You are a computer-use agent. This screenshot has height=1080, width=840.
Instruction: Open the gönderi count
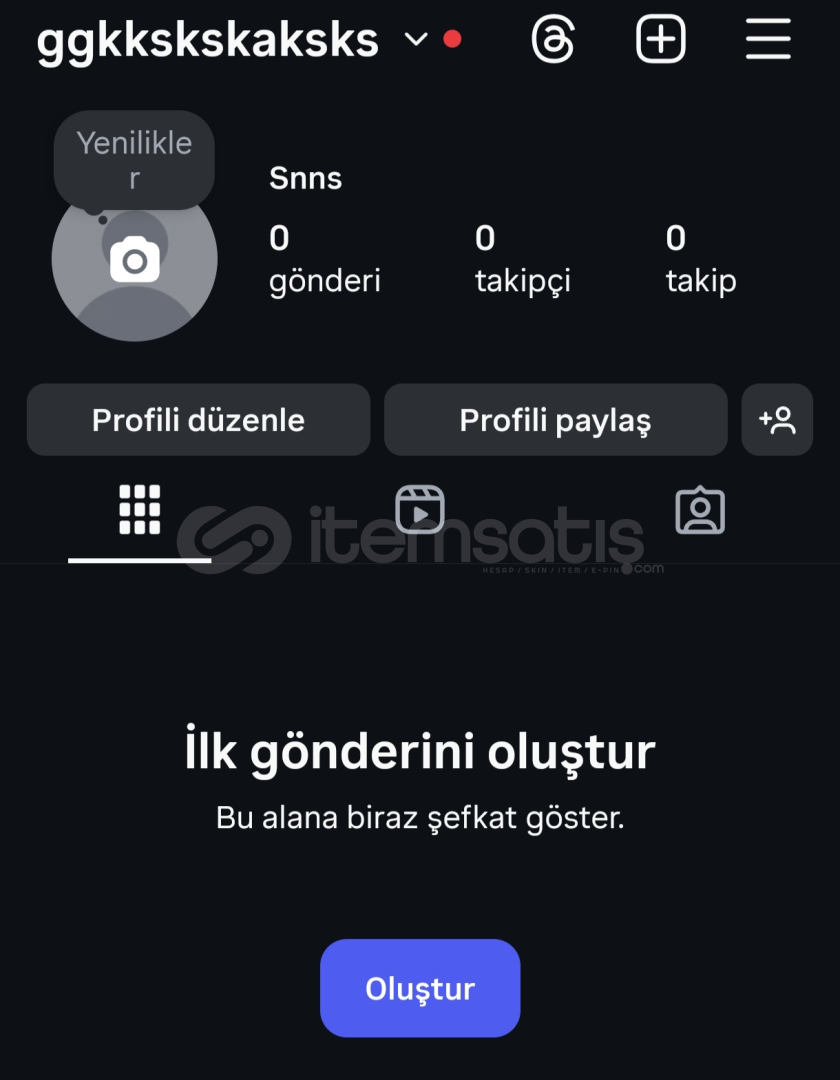click(x=324, y=259)
